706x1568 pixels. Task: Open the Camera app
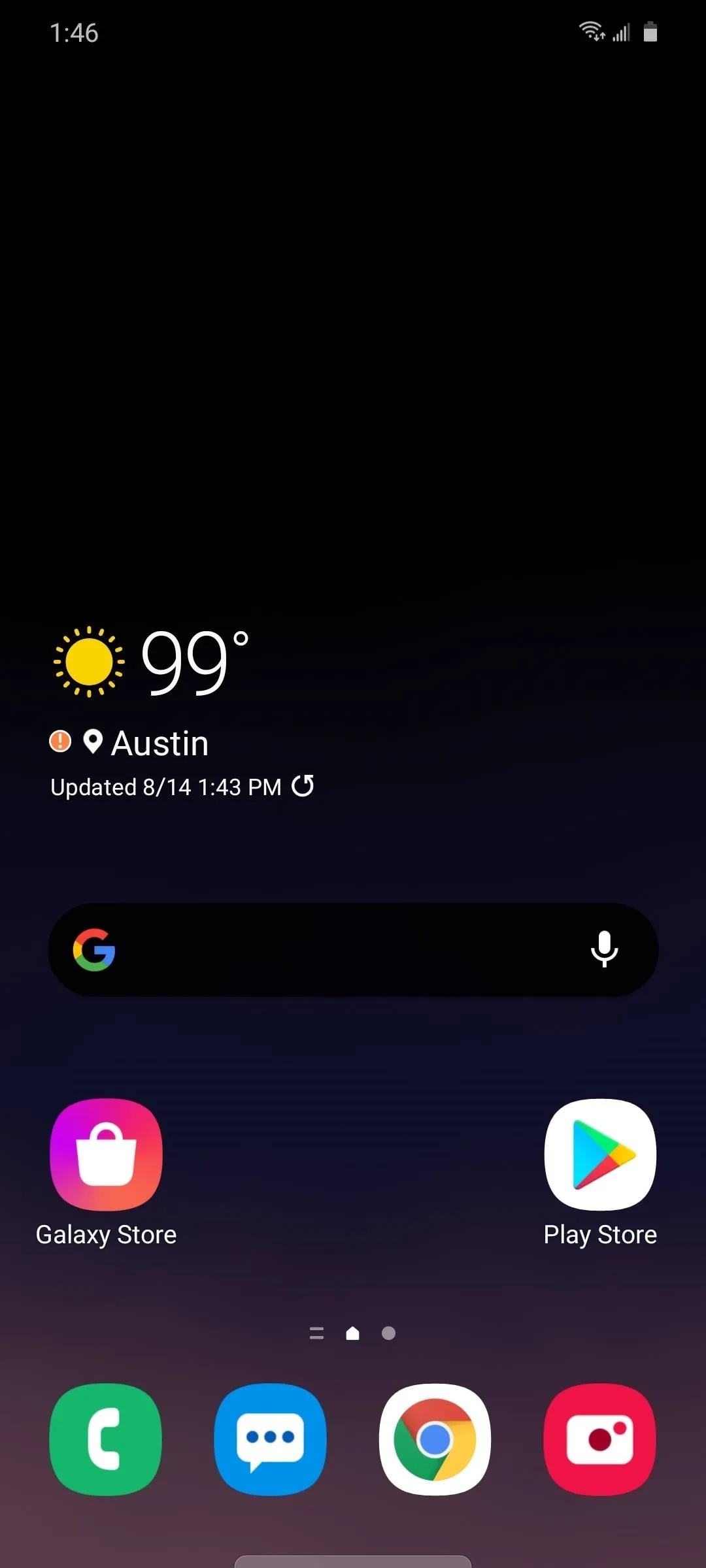click(x=600, y=1439)
